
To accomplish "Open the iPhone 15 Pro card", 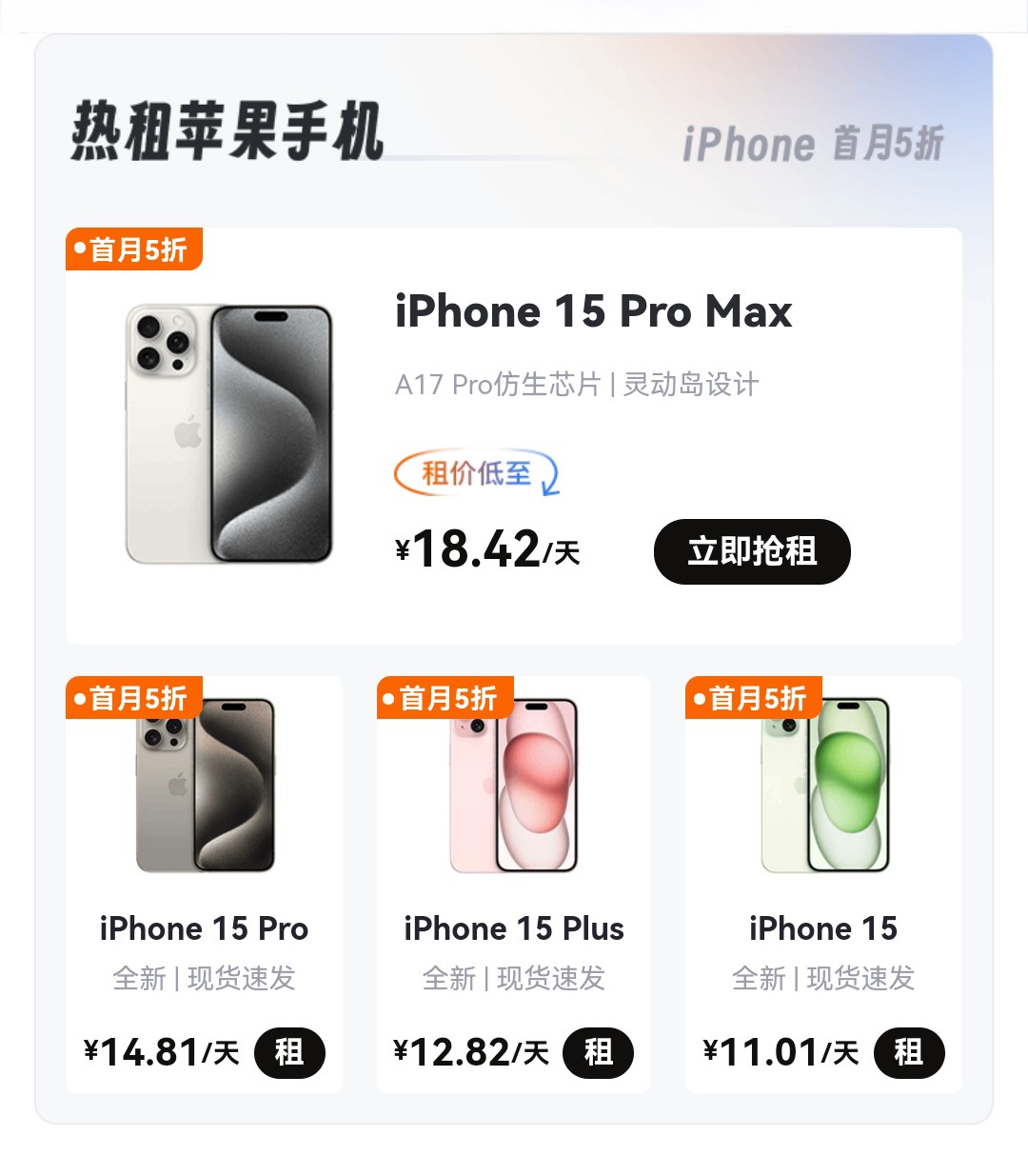I will 204,857.
